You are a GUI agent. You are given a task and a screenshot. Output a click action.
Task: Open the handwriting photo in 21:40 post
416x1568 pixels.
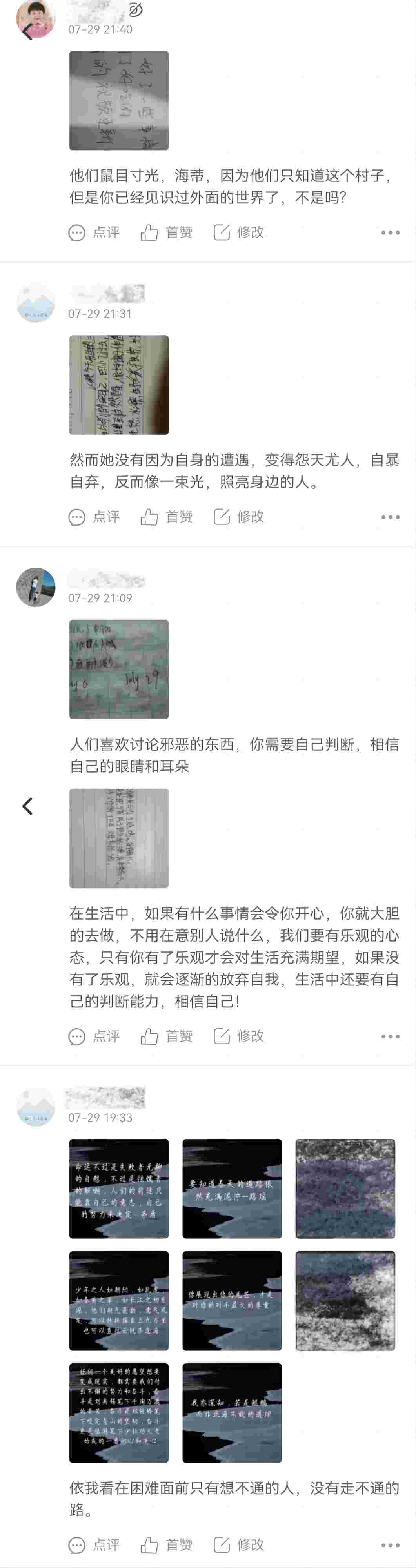[119, 100]
